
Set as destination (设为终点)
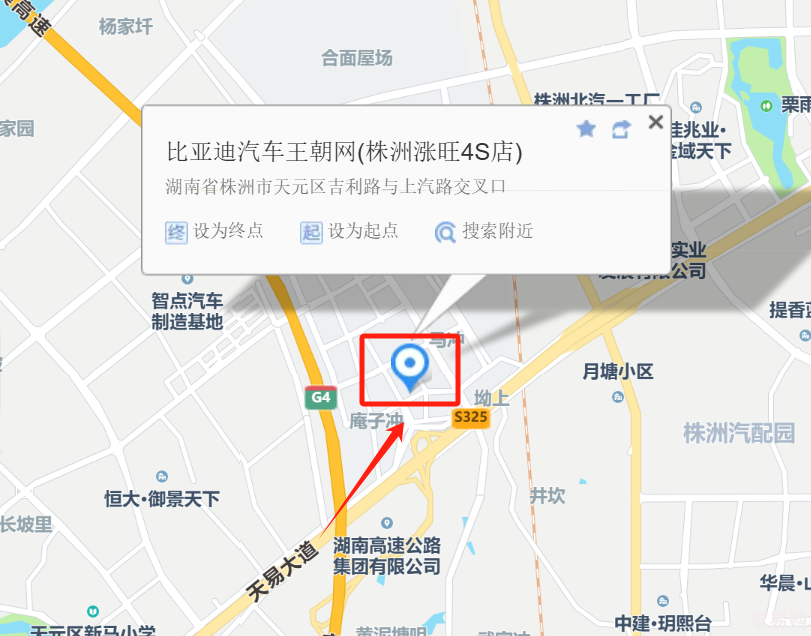pos(215,231)
